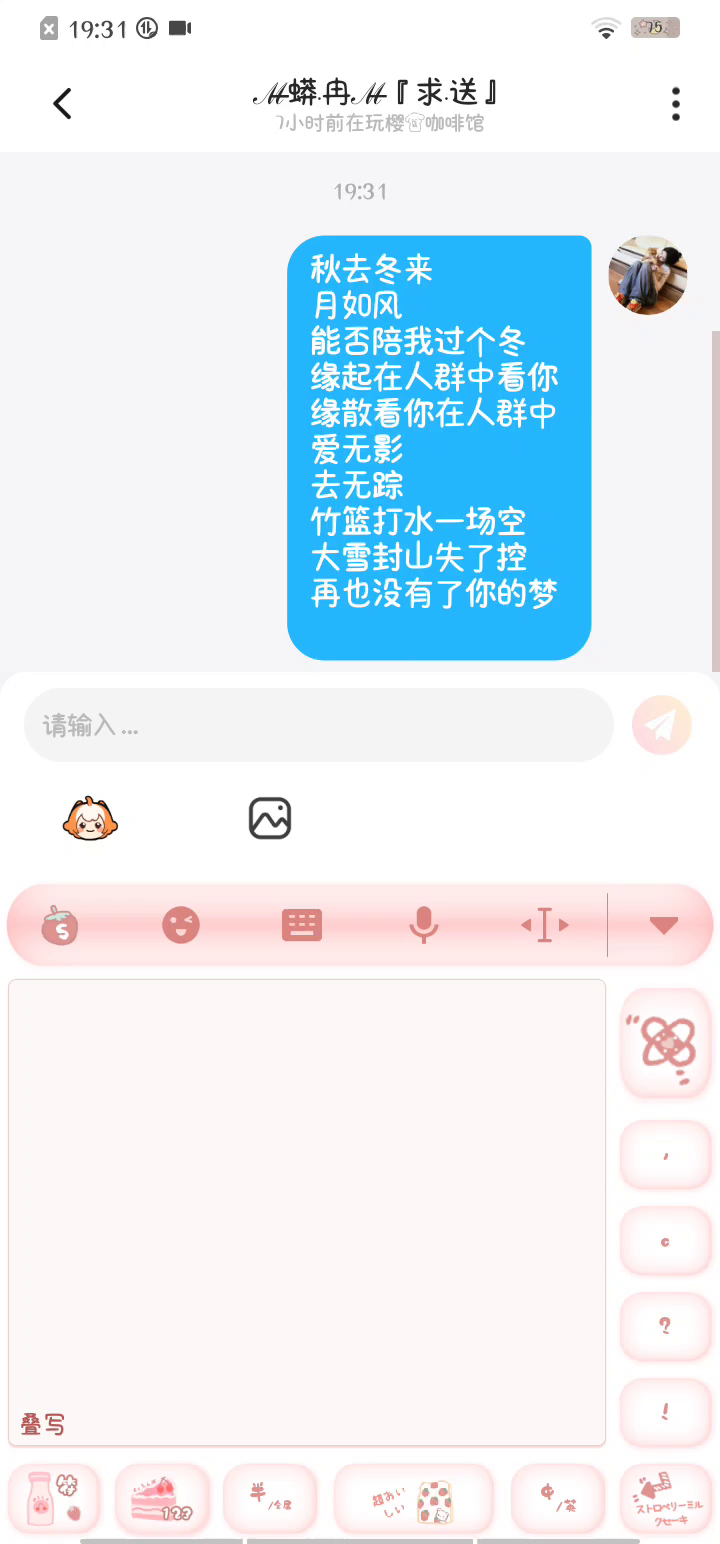Insert an exclamation mark
The width and height of the screenshot is (720, 1544).
coord(665,1412)
